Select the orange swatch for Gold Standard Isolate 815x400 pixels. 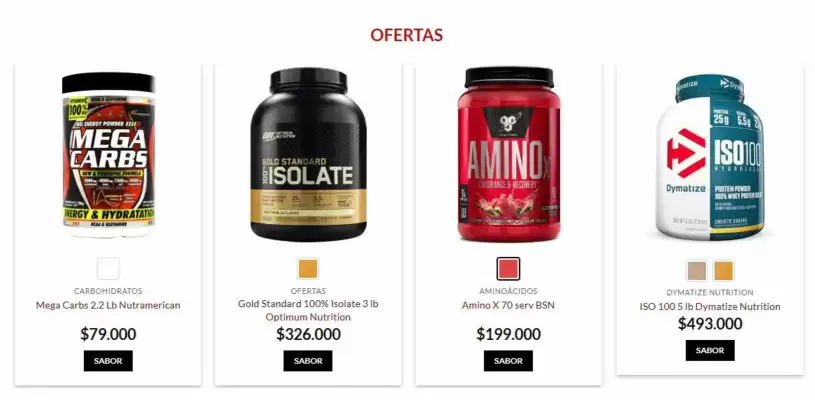coord(308,269)
